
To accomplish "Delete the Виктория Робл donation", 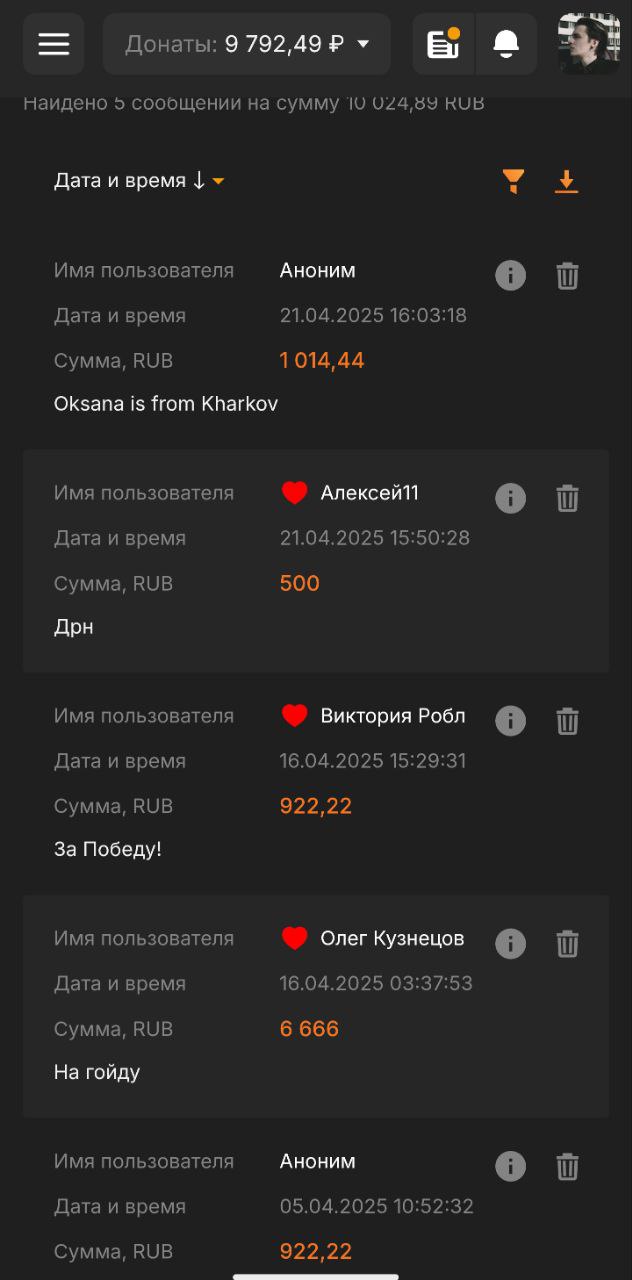I will point(567,721).
